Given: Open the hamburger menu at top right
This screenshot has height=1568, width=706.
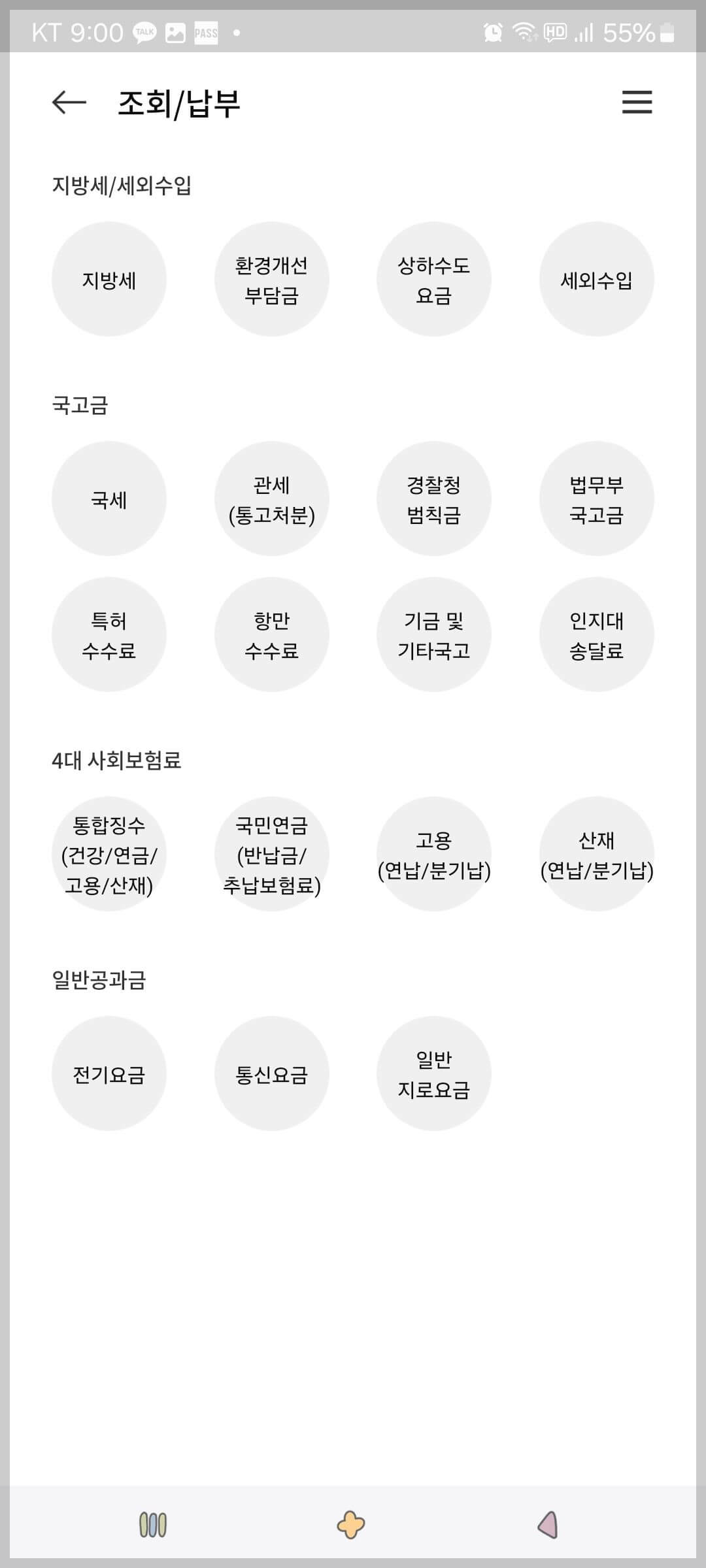Looking at the screenshot, I should tap(637, 103).
